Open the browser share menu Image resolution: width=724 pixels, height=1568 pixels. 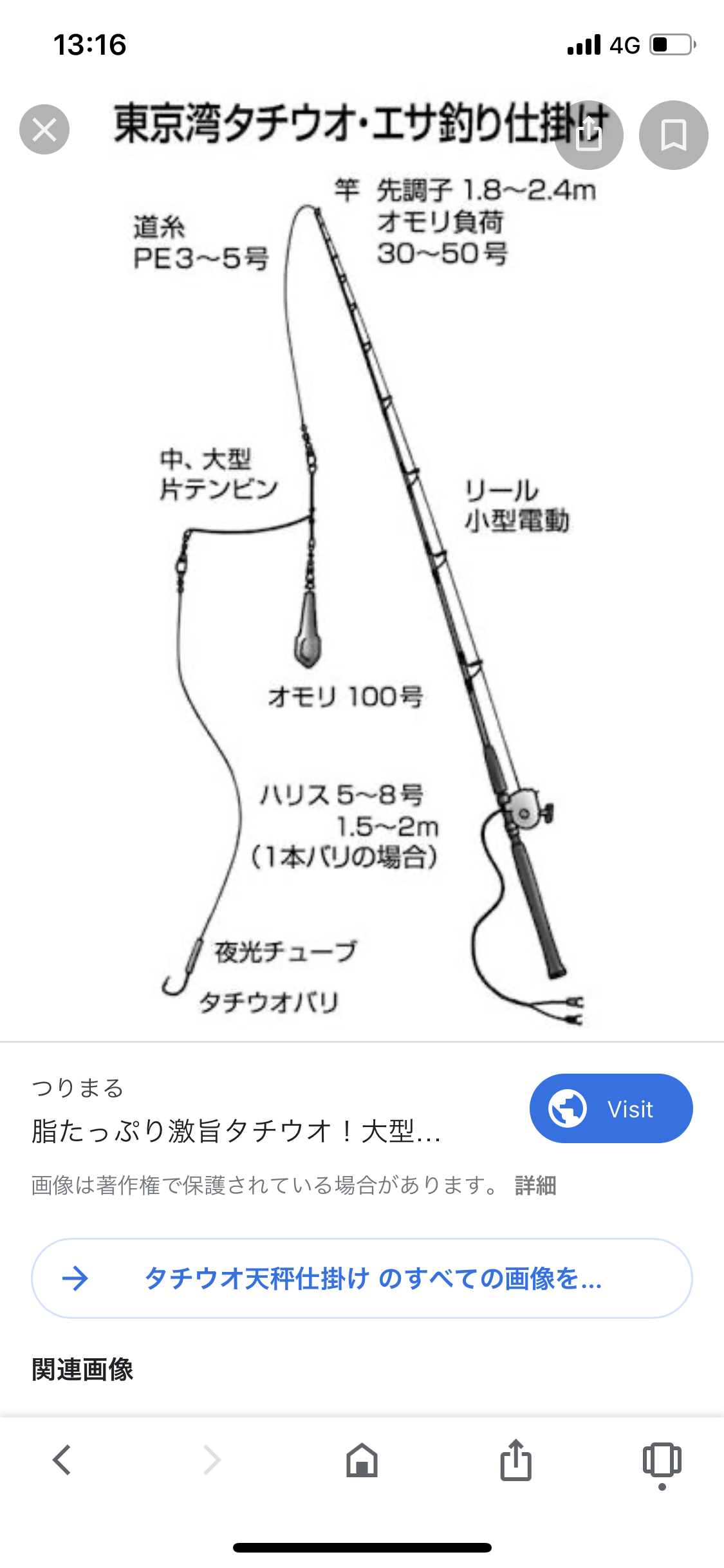coord(515,1460)
